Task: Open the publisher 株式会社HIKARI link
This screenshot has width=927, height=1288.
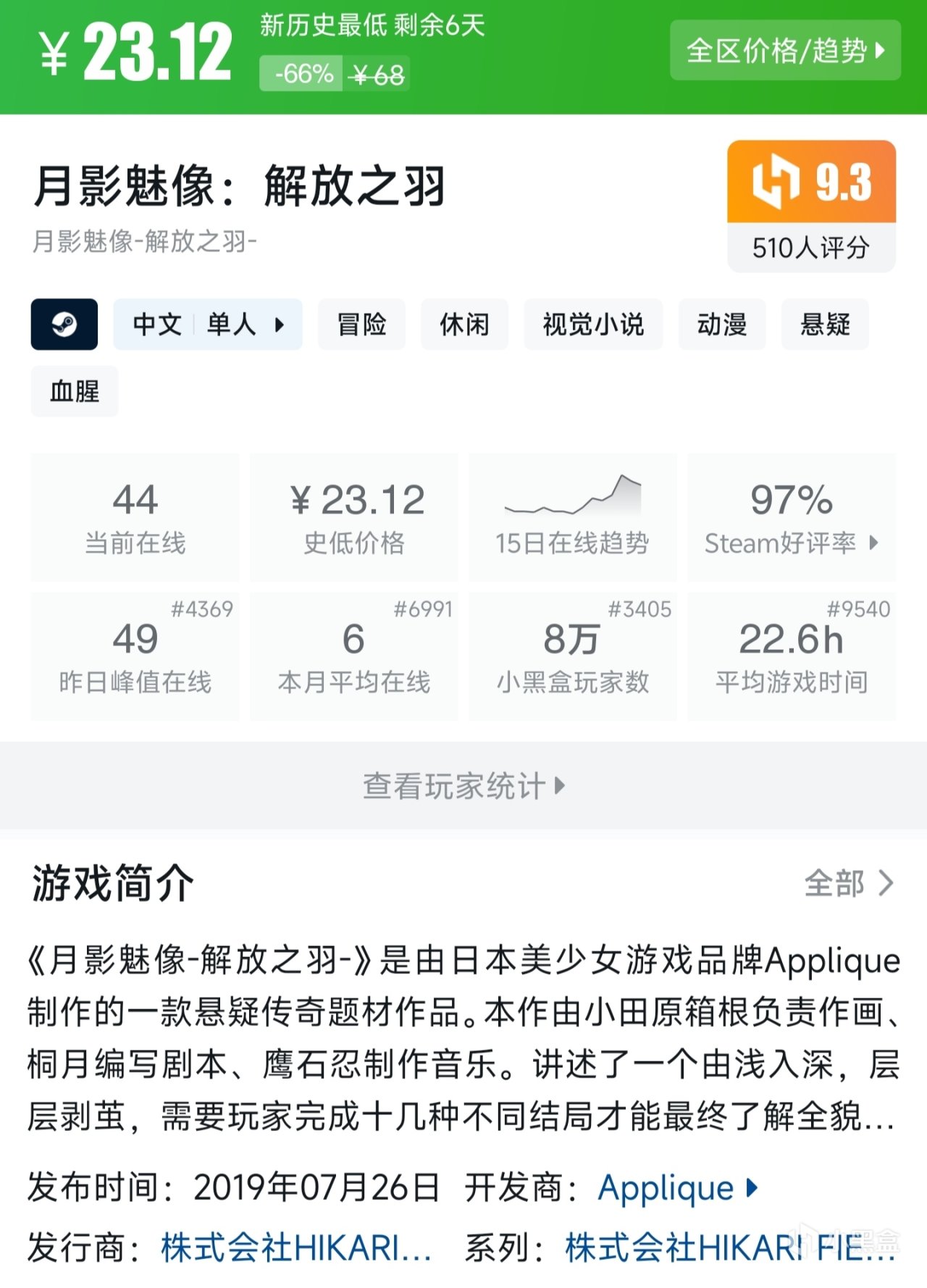Action: coord(295,1247)
